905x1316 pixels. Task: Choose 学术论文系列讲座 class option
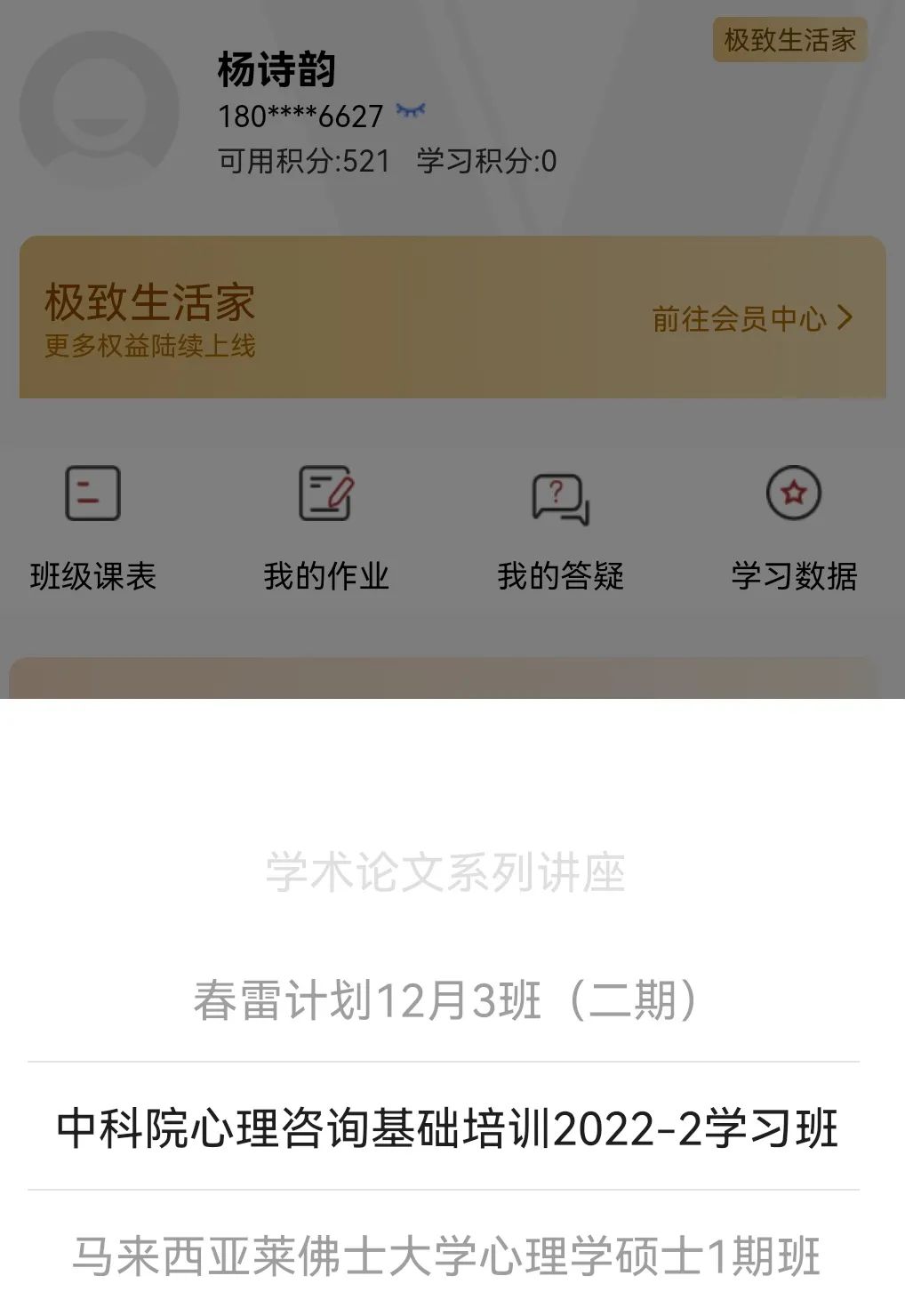click(444, 872)
